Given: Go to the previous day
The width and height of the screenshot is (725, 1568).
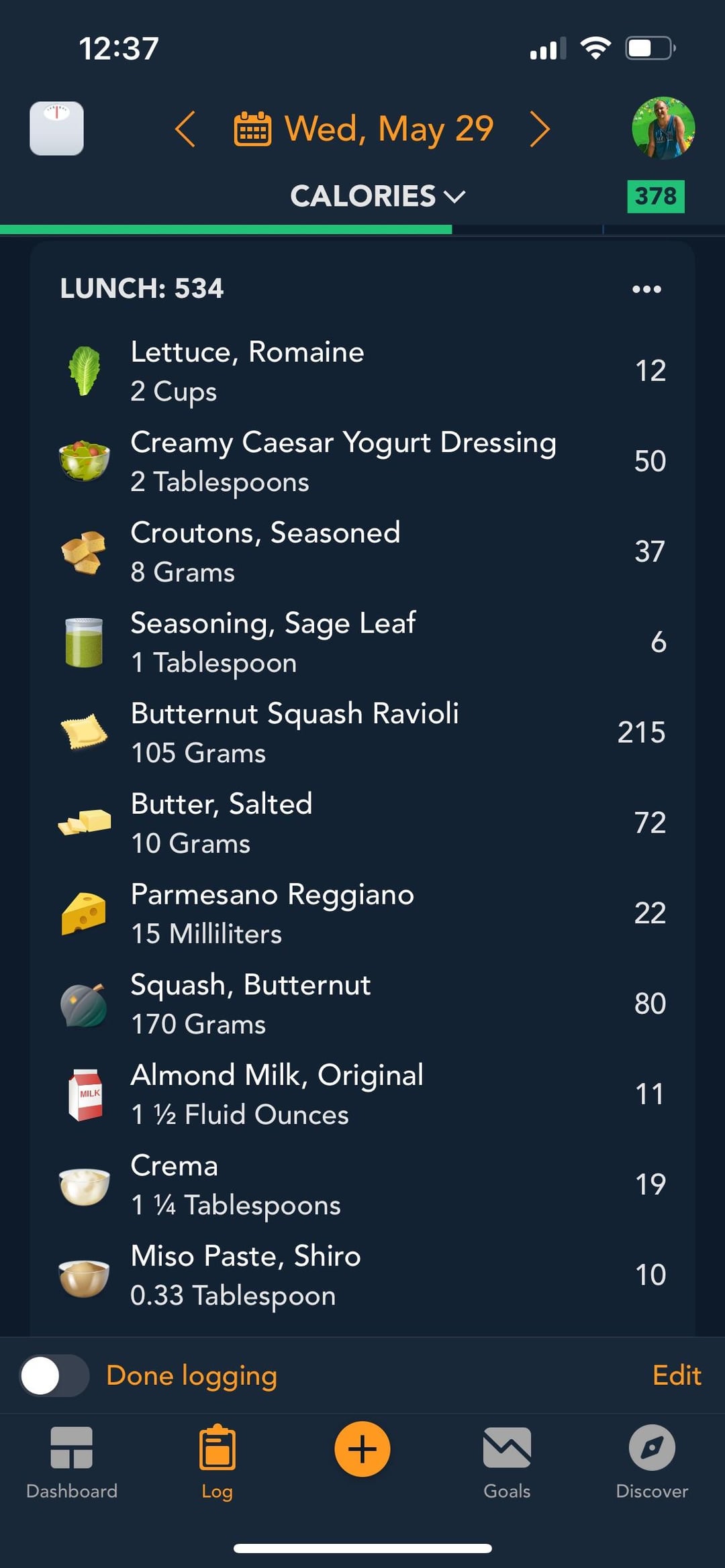Looking at the screenshot, I should click(185, 129).
